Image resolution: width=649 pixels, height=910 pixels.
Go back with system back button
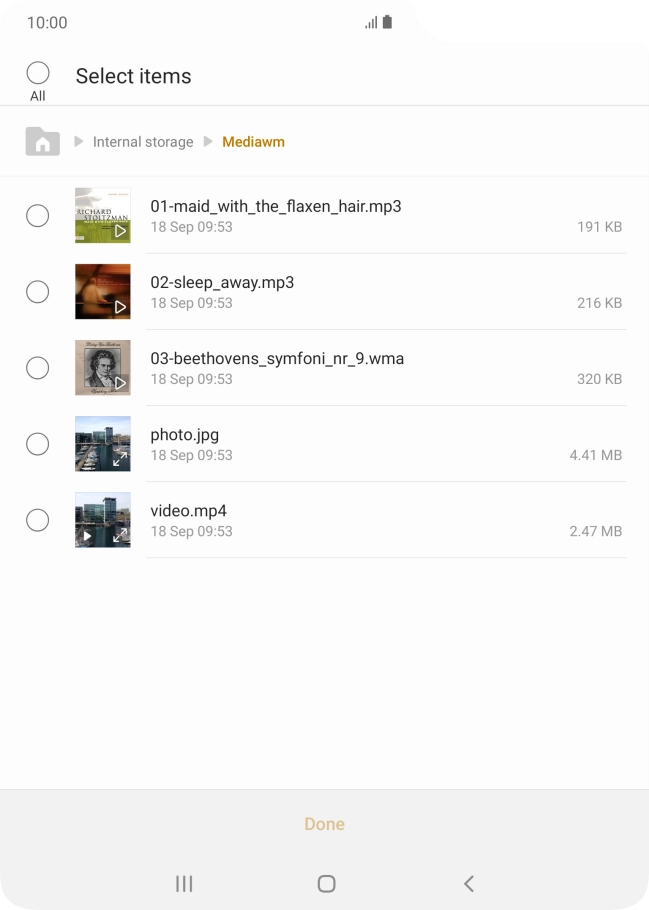tap(468, 883)
